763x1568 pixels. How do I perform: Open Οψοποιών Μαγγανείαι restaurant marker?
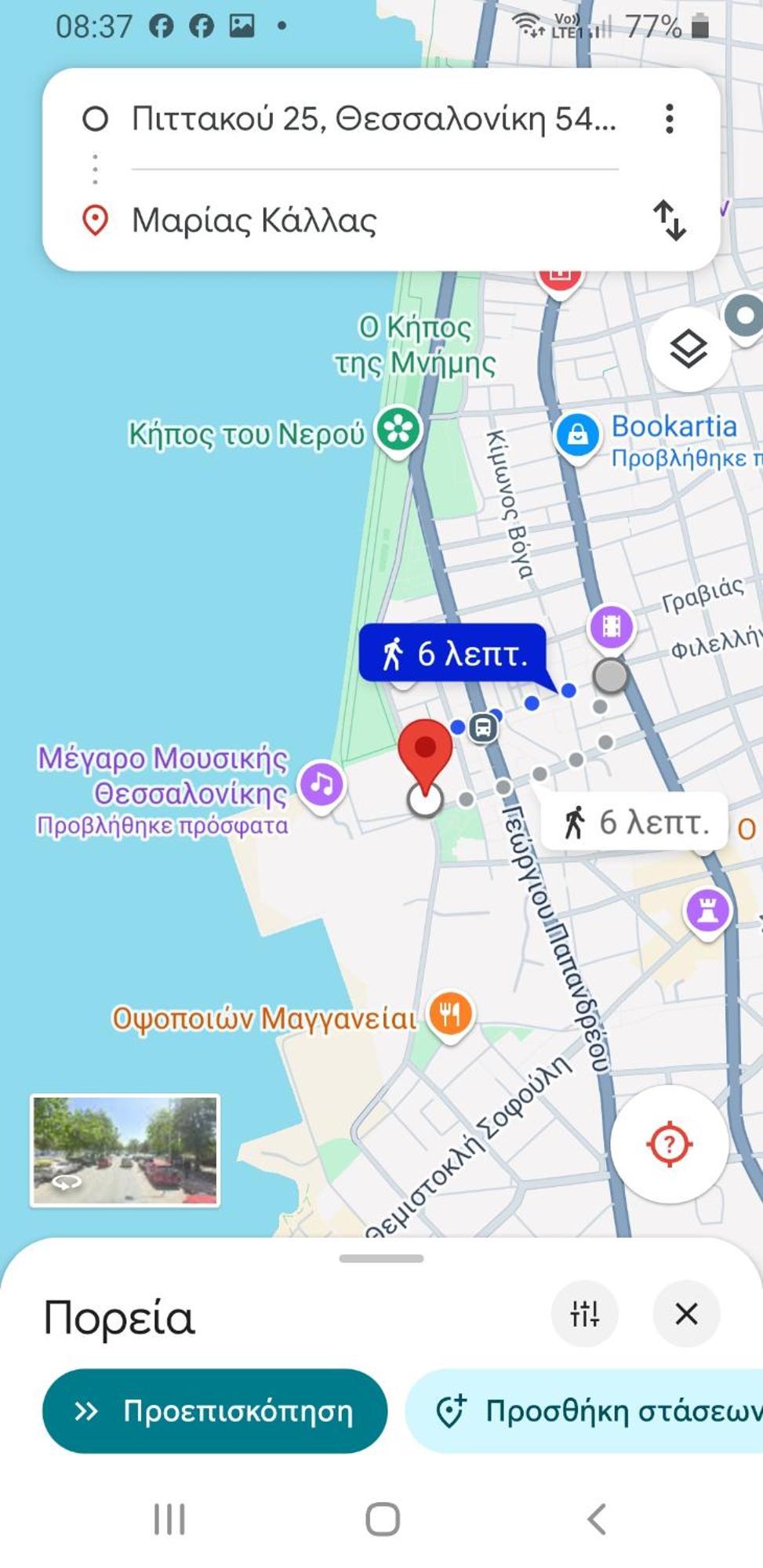(450, 1014)
